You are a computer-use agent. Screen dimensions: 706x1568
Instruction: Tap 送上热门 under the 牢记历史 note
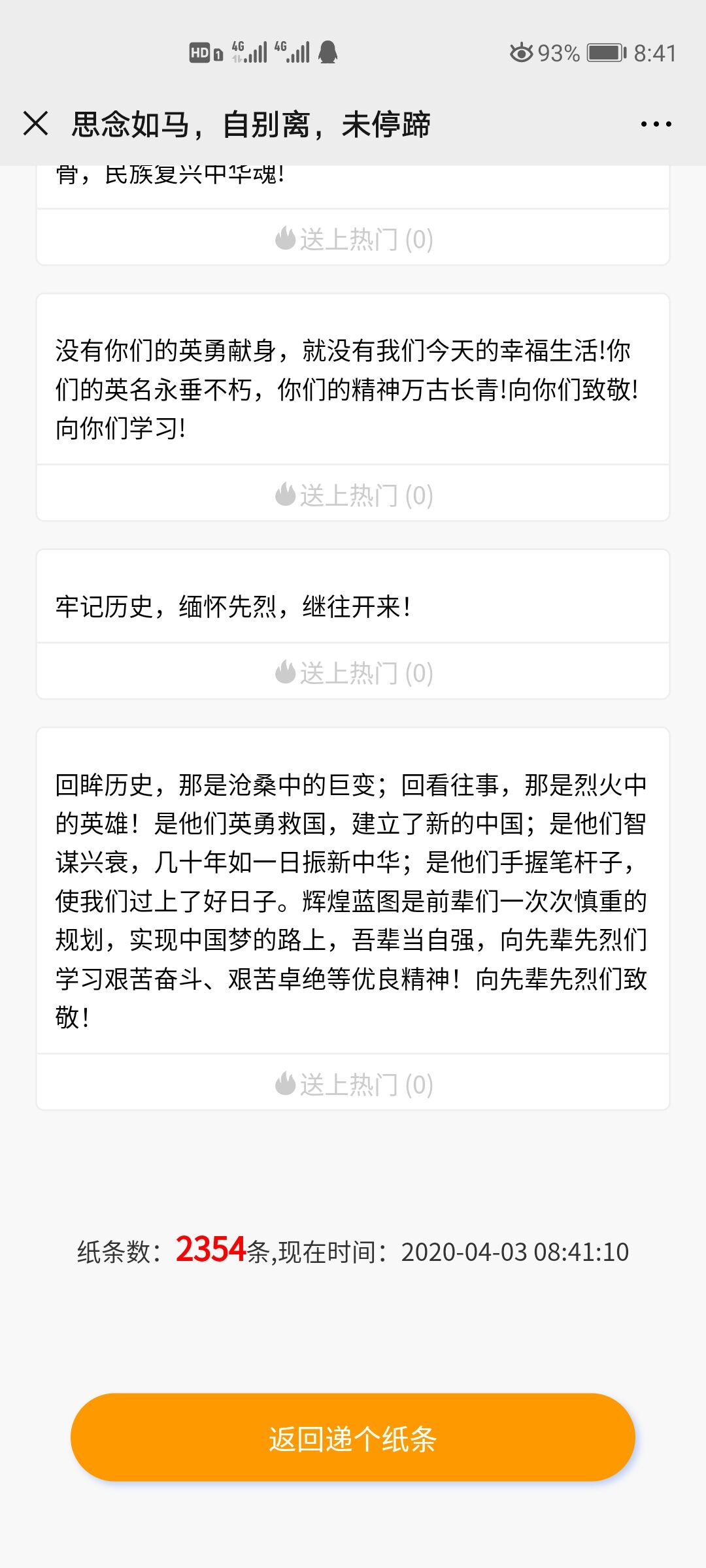click(x=354, y=673)
